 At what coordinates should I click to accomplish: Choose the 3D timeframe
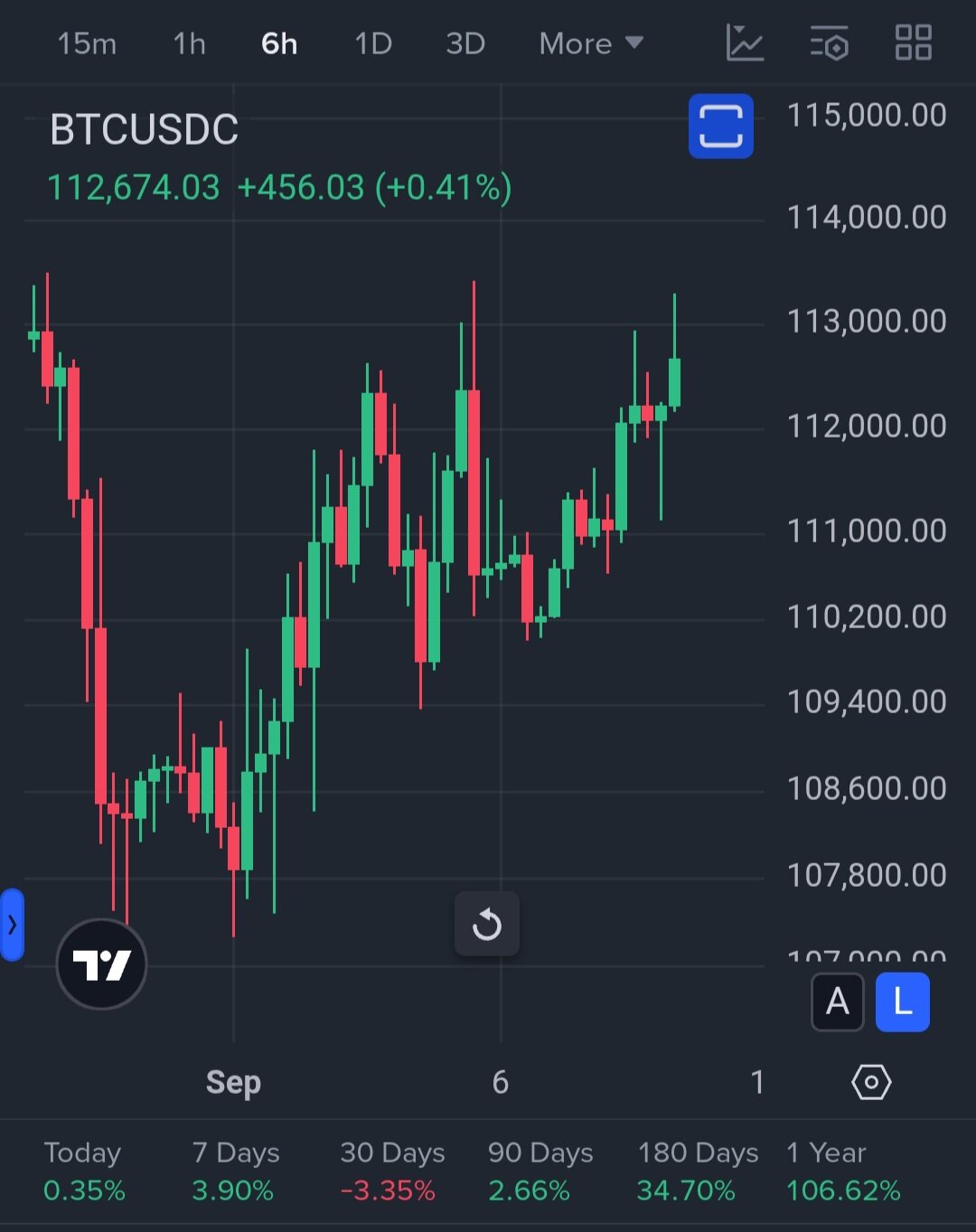coord(465,43)
